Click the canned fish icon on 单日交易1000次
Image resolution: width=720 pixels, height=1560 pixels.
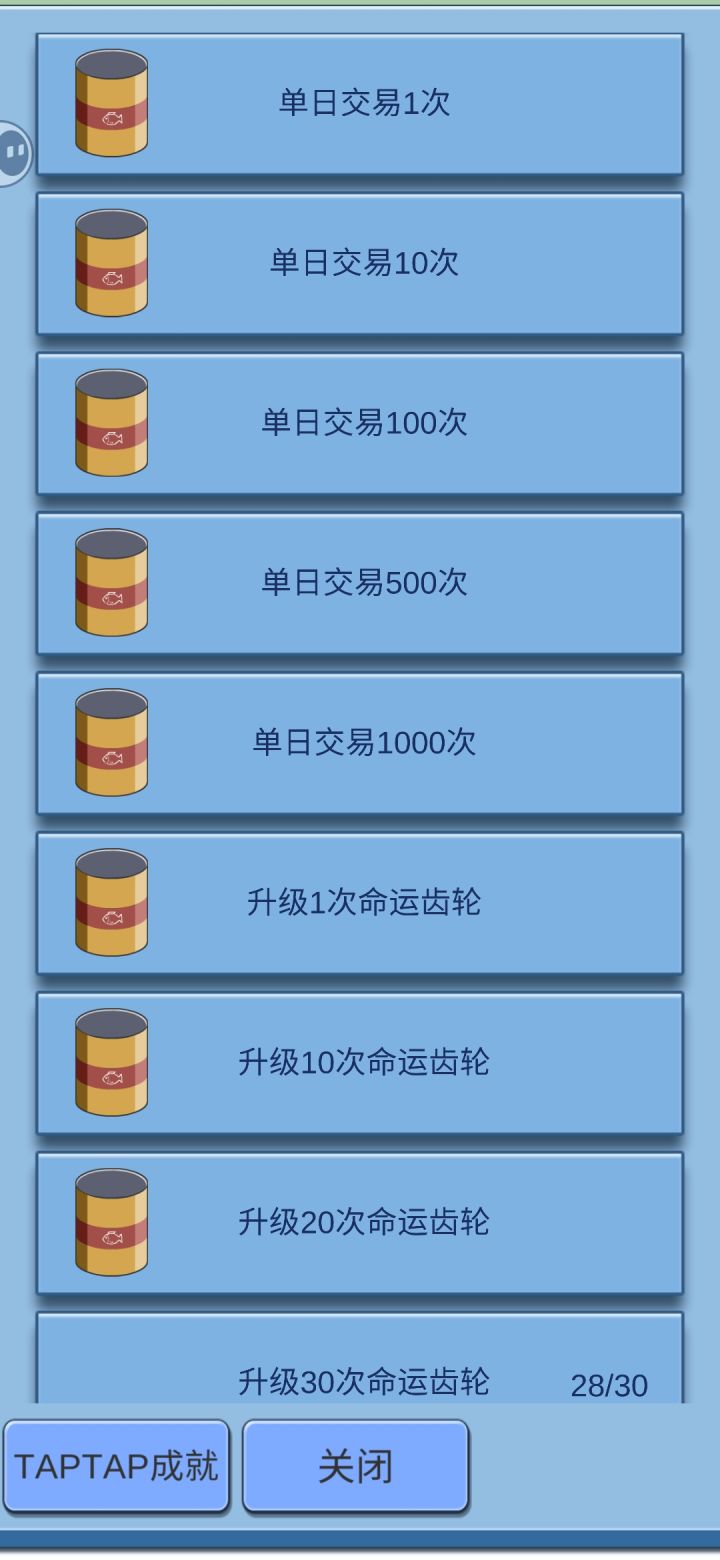pyautogui.click(x=110, y=745)
